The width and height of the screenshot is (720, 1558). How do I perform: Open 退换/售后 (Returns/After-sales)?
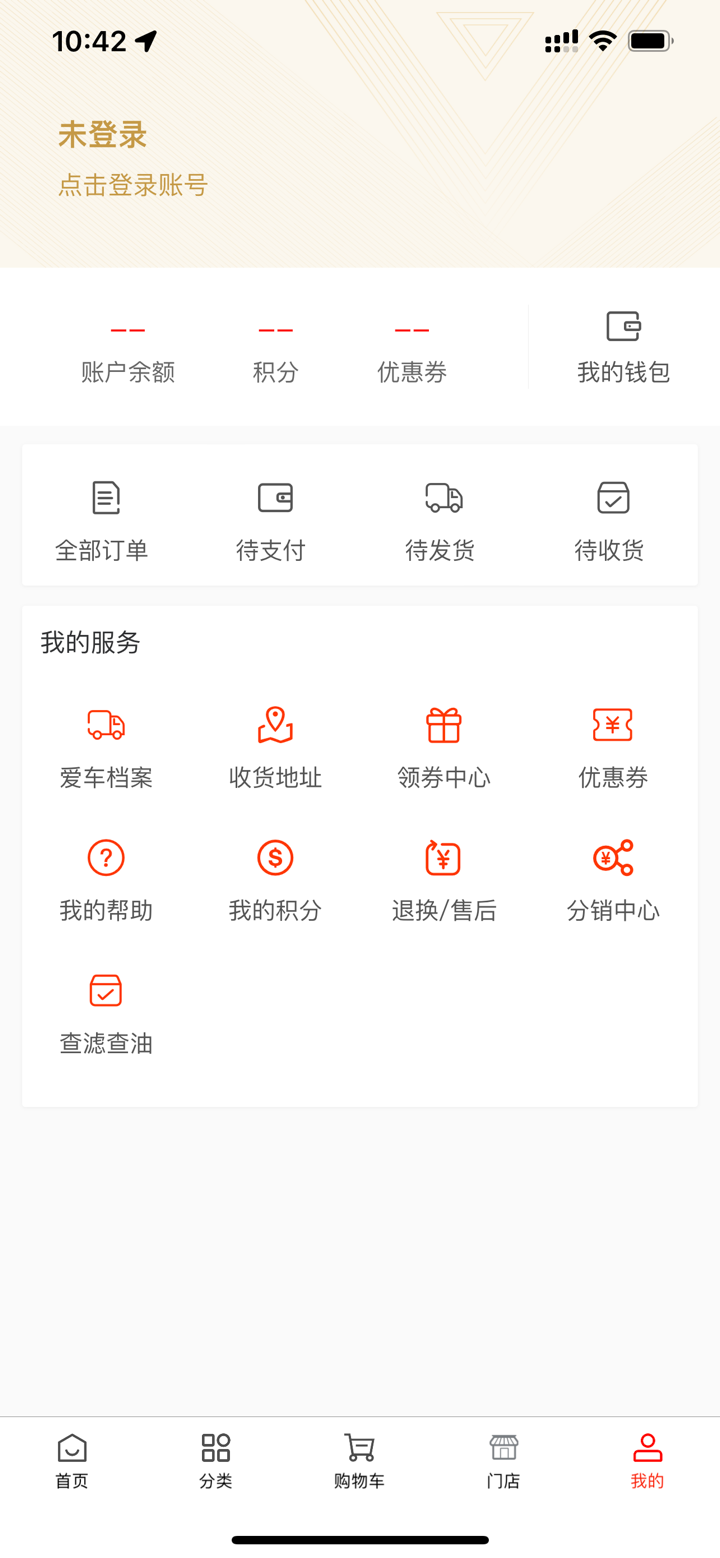pos(443,878)
